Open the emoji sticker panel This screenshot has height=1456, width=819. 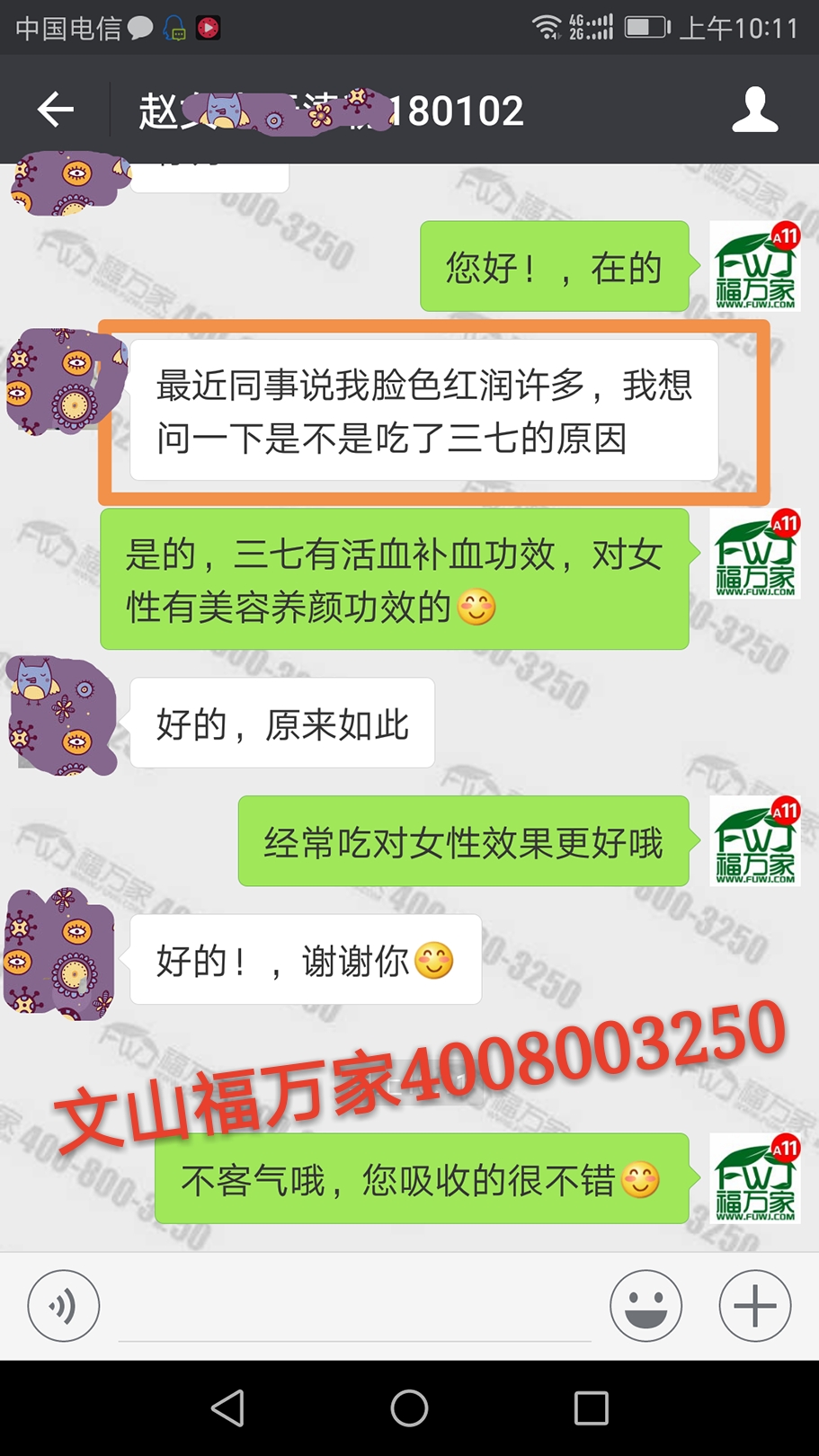tap(645, 1306)
